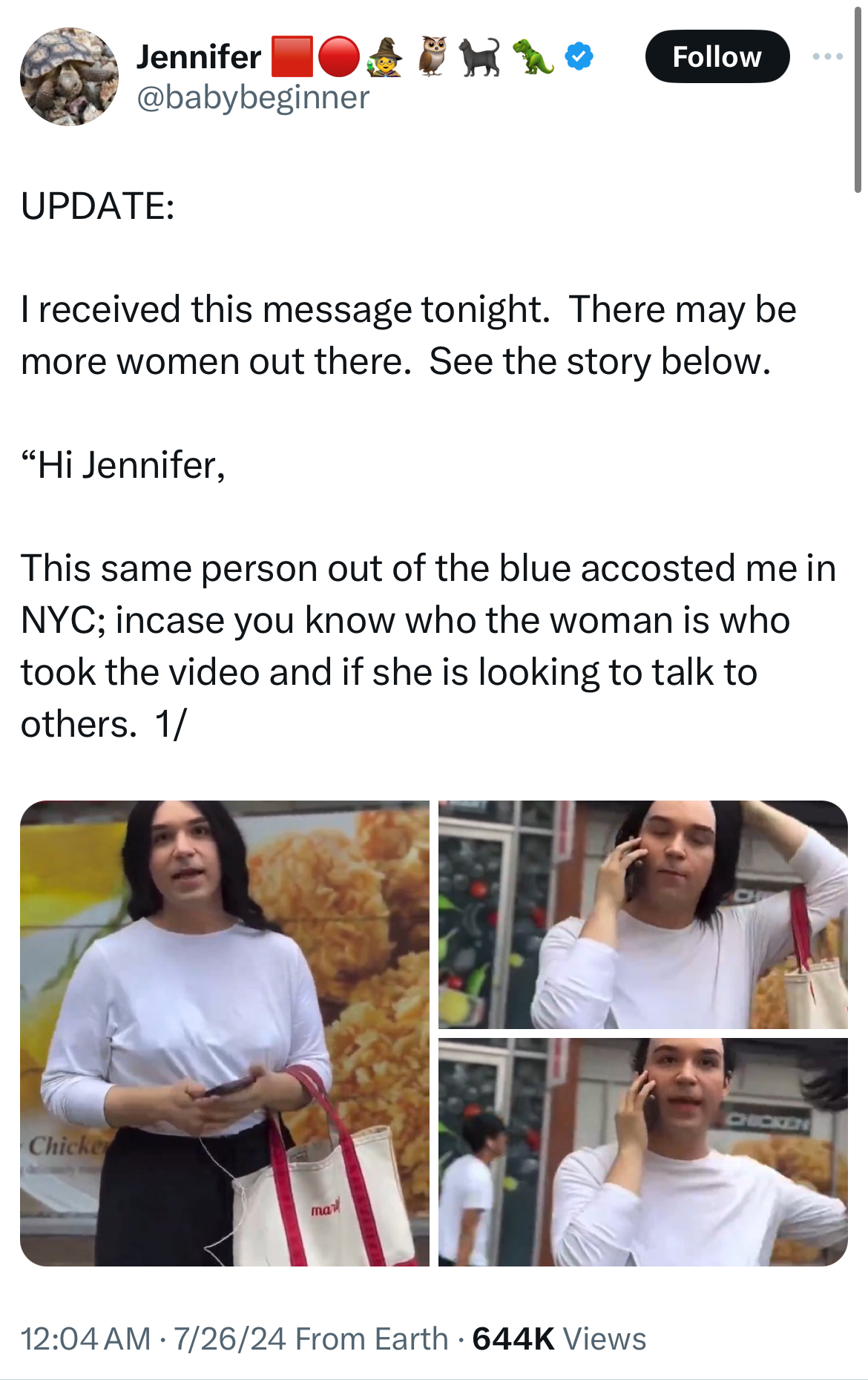This screenshot has width=868, height=1380.
Task: Open Jennifer's tortoise profile picture
Action: coord(69,76)
